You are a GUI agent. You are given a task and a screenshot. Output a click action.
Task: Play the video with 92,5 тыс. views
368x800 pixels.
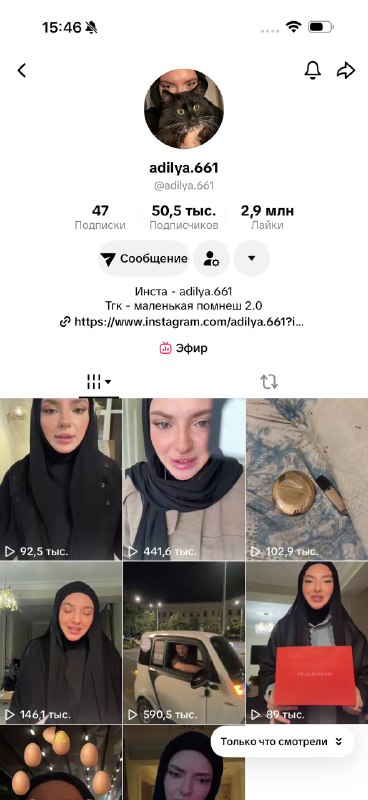(61, 479)
